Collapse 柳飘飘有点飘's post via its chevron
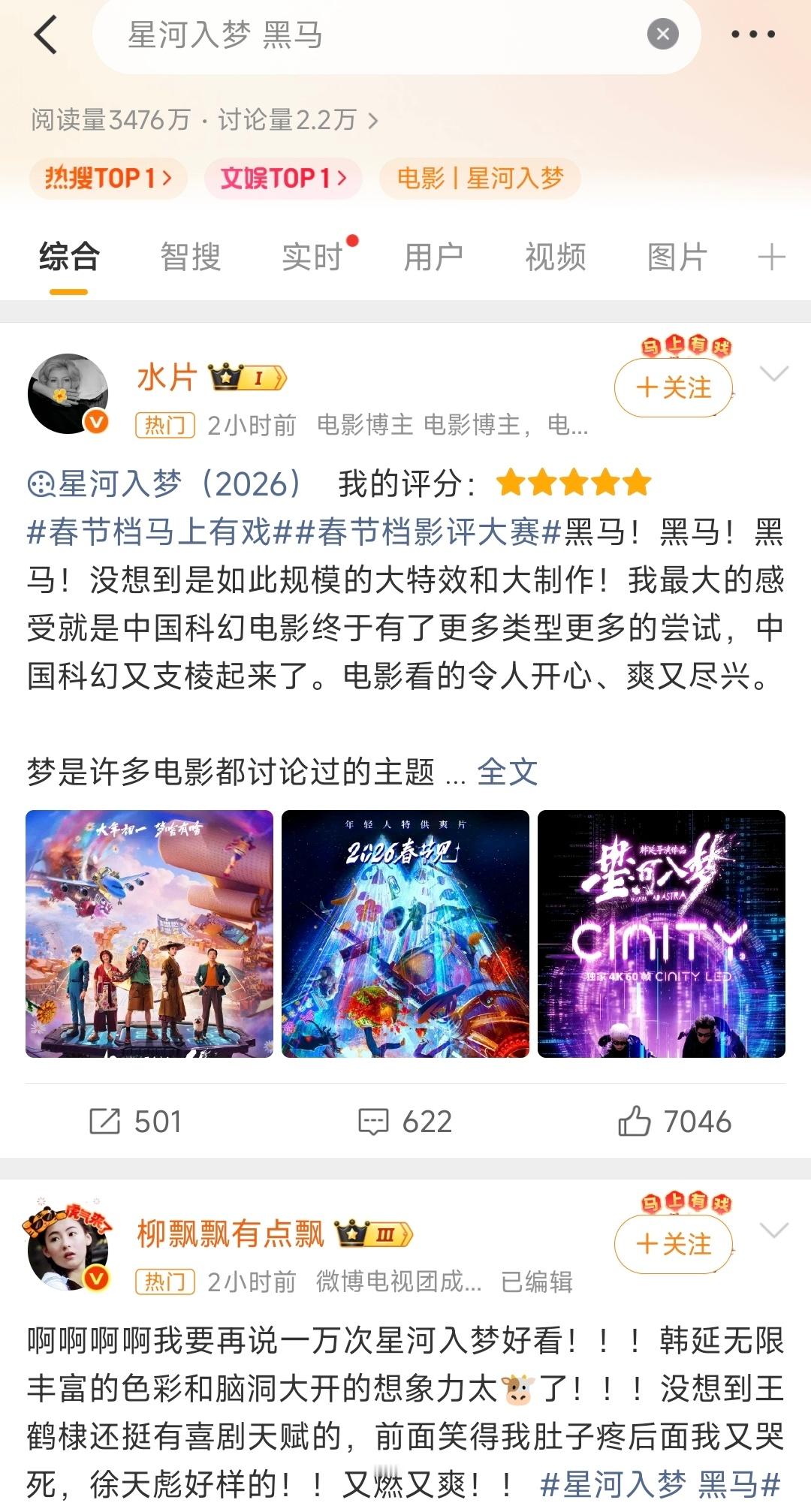 pos(773,1231)
